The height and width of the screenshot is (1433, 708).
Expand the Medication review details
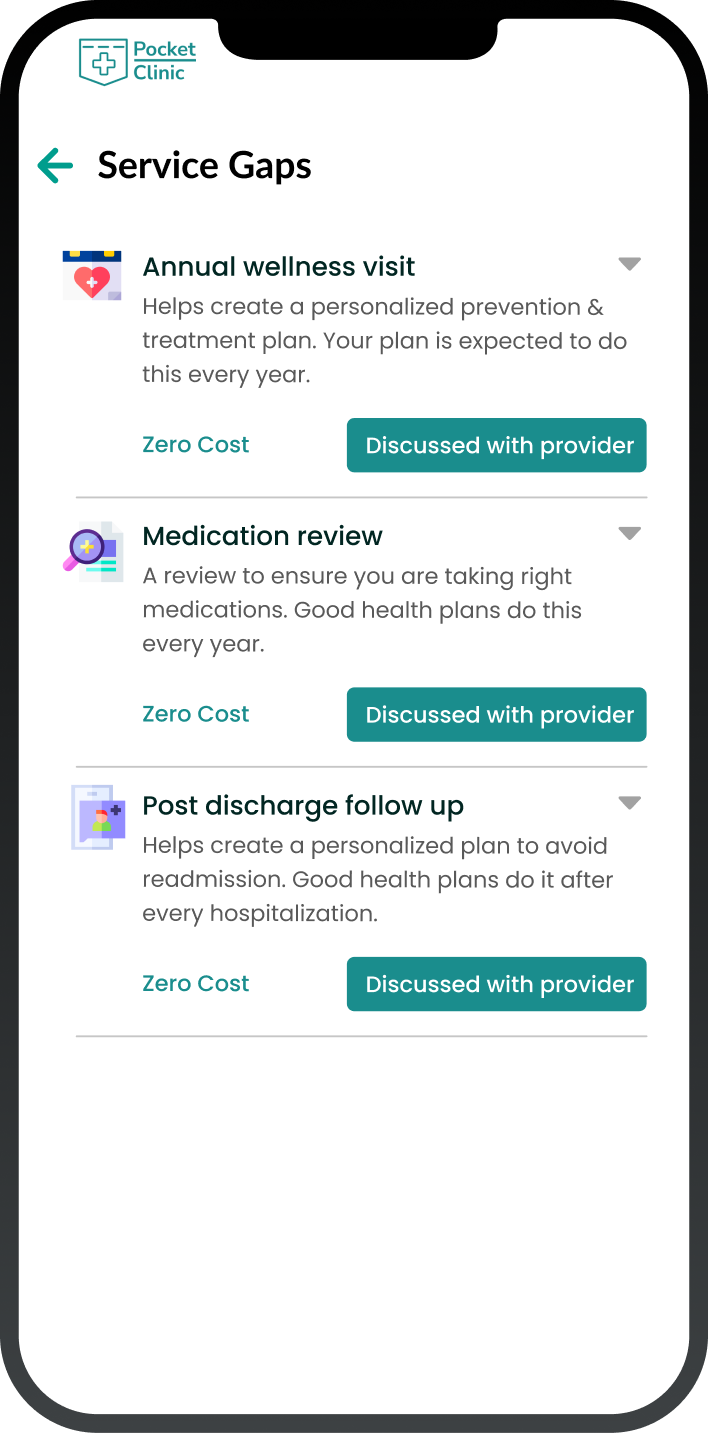coord(629,534)
